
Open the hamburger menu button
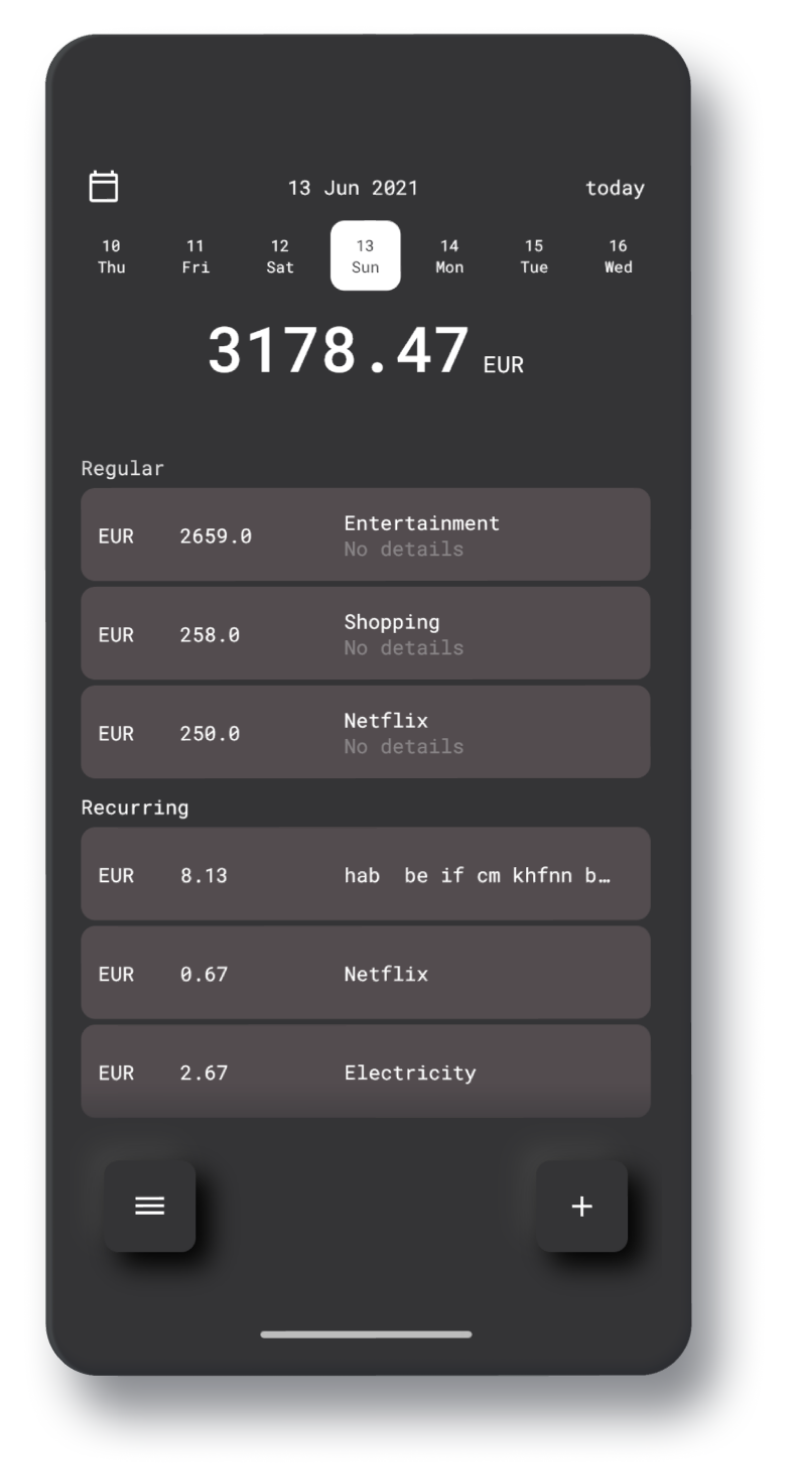click(x=150, y=1206)
